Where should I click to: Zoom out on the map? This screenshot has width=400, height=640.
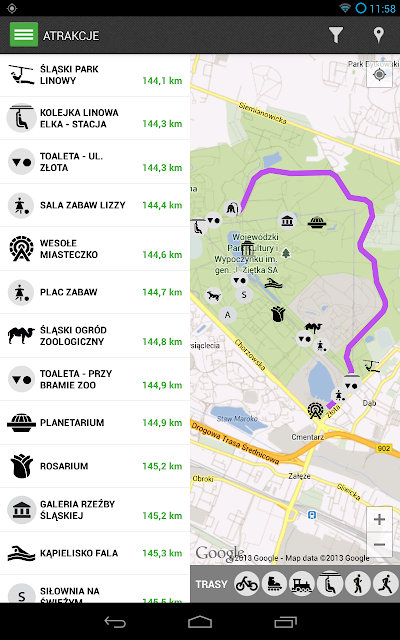tap(379, 545)
